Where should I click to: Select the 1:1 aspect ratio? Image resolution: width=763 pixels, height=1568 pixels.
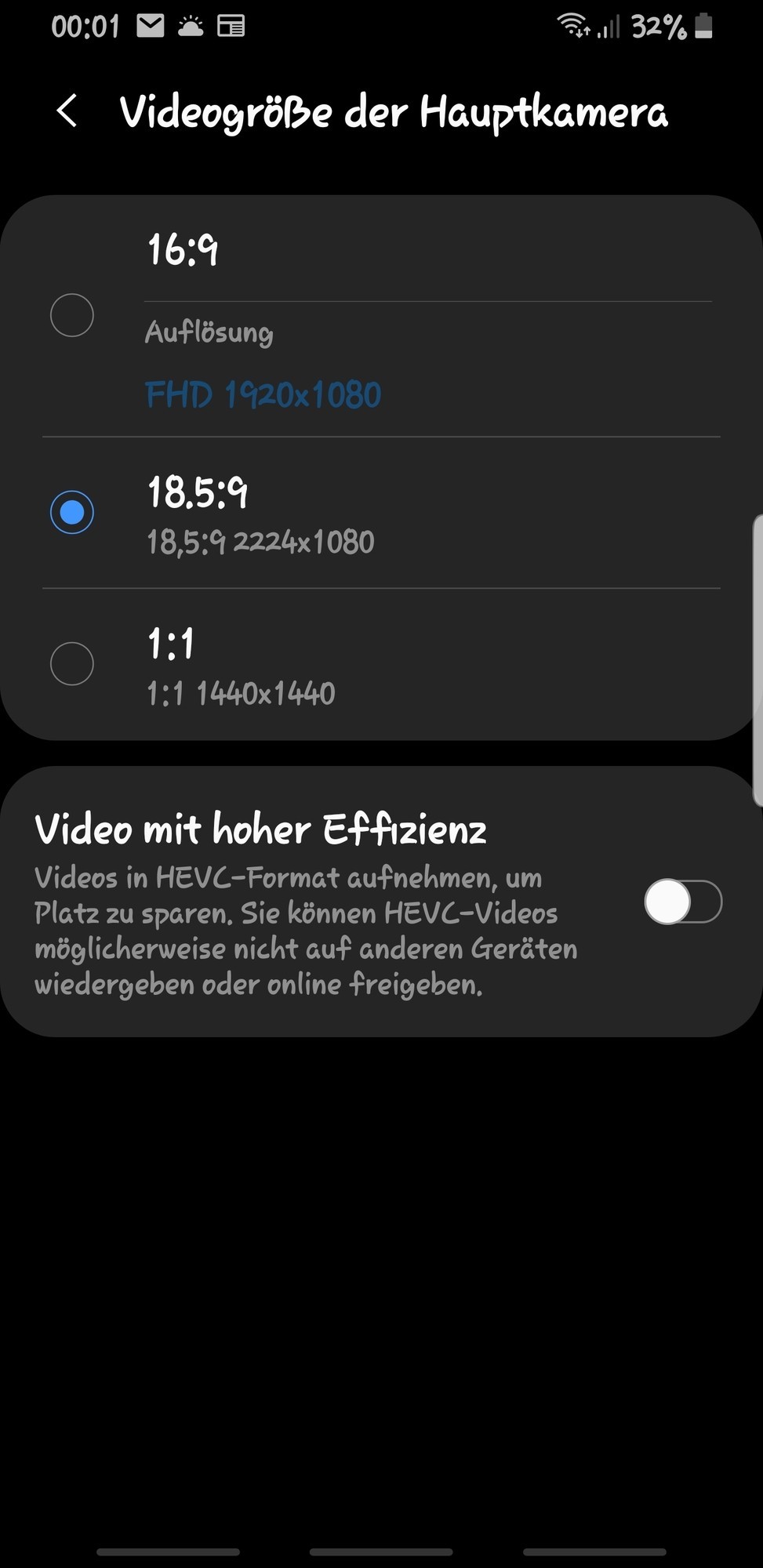(x=72, y=662)
